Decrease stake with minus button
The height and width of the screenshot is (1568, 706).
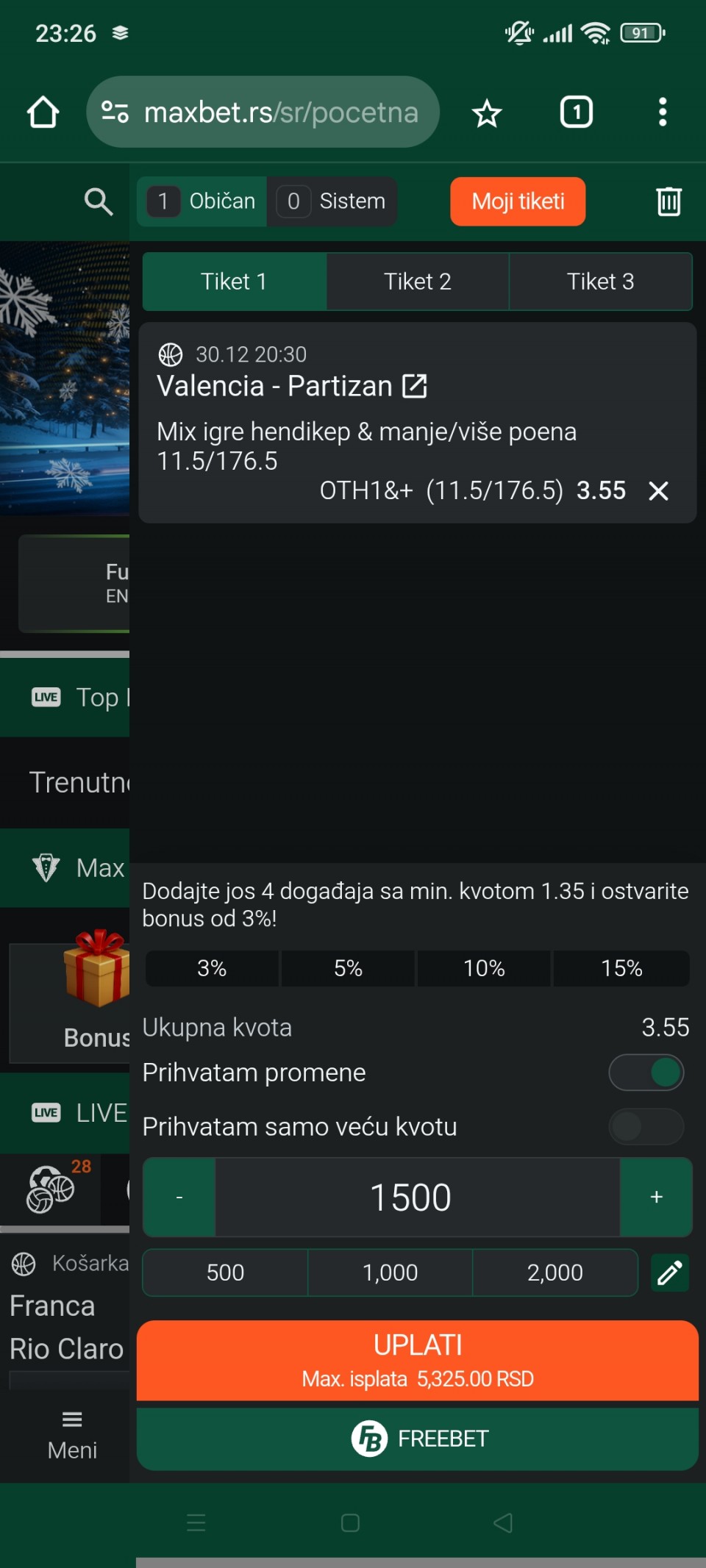[179, 1198]
